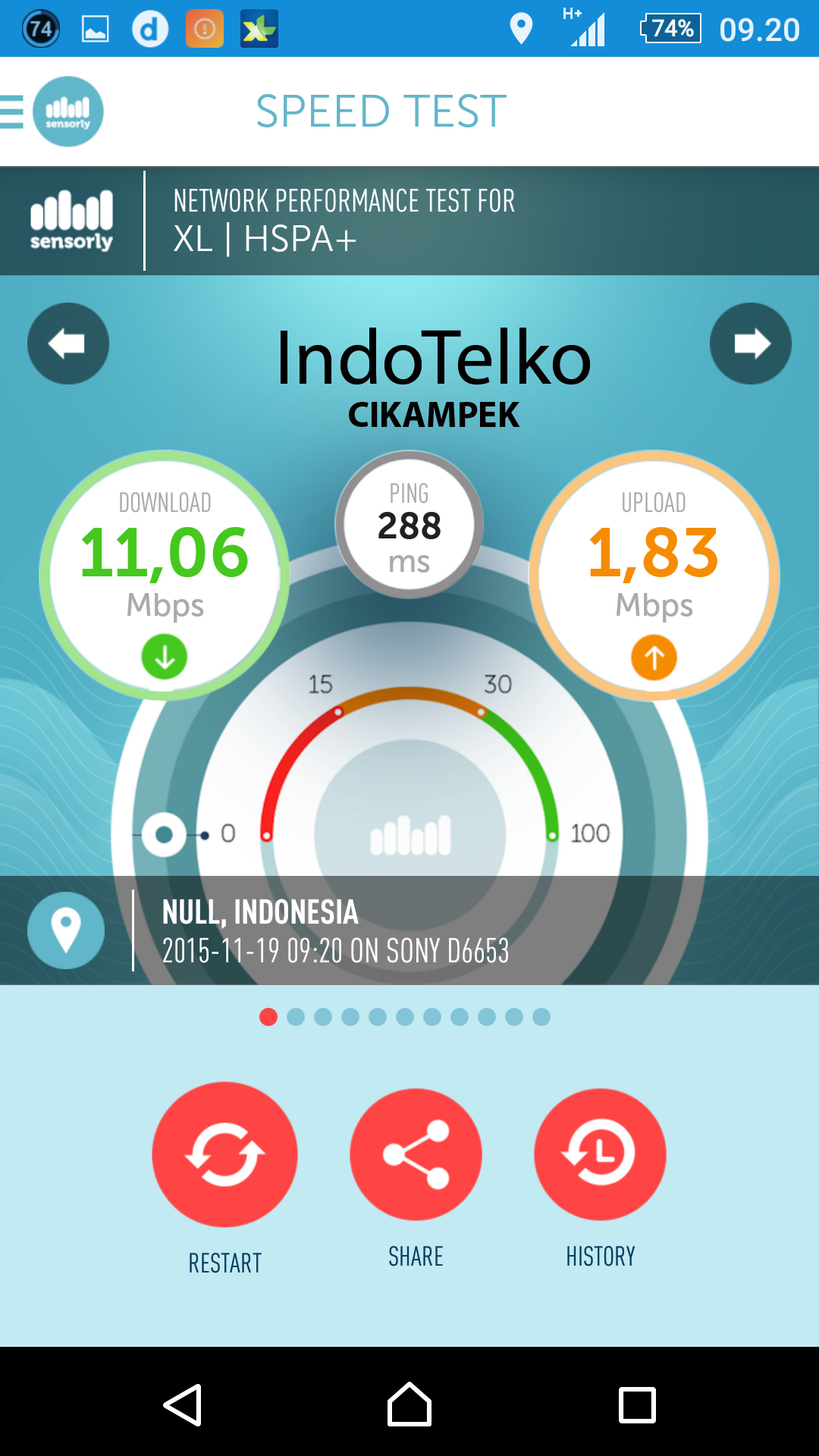Go to the Android home screen
Screen dimensions: 819x1456
pos(409,1405)
